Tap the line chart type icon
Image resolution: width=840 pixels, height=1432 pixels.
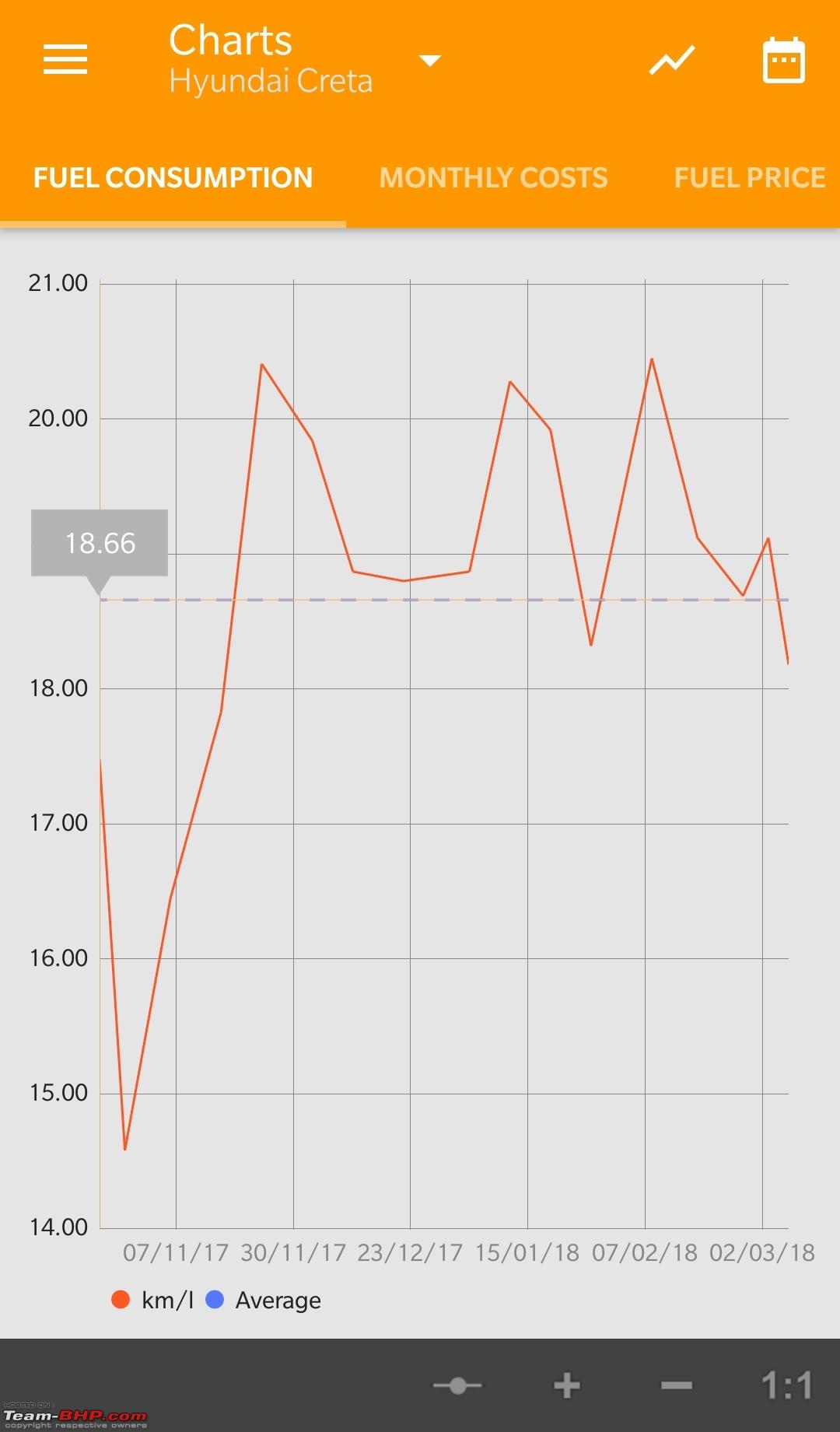(x=672, y=60)
